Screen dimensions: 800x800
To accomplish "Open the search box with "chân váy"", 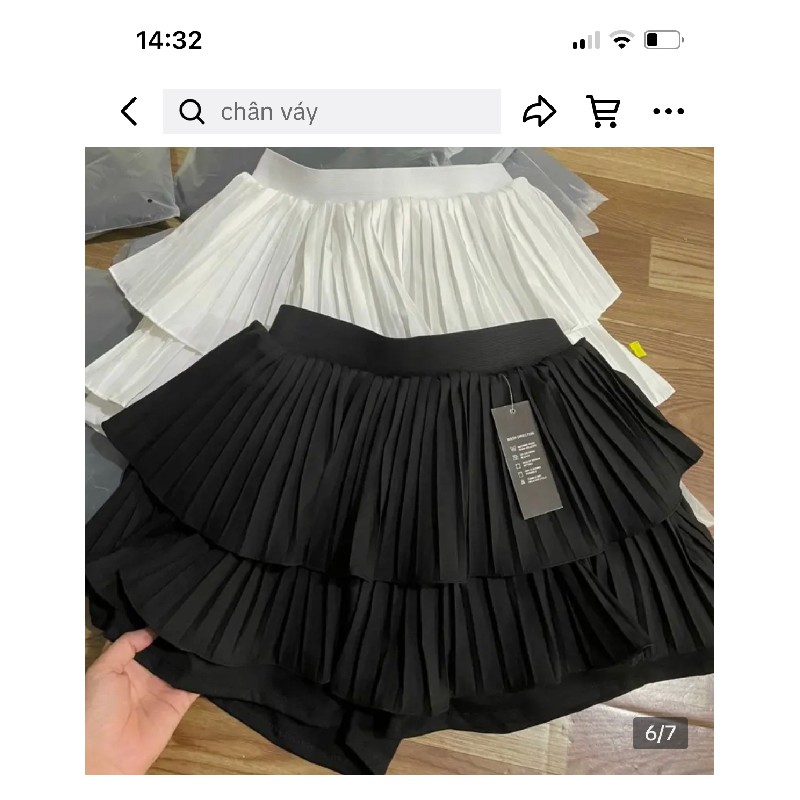I will (x=332, y=111).
